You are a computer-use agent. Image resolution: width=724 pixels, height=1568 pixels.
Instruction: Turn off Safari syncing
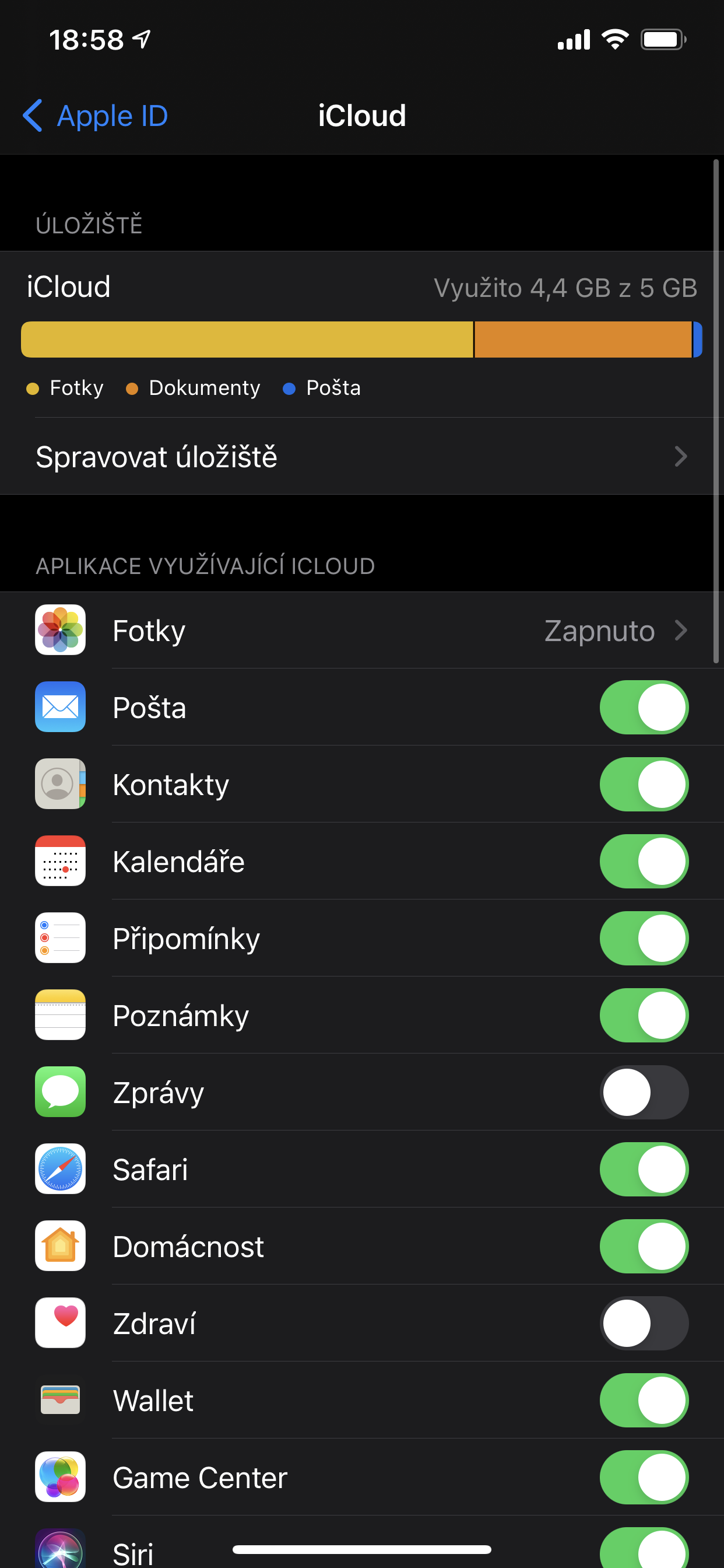click(643, 1170)
